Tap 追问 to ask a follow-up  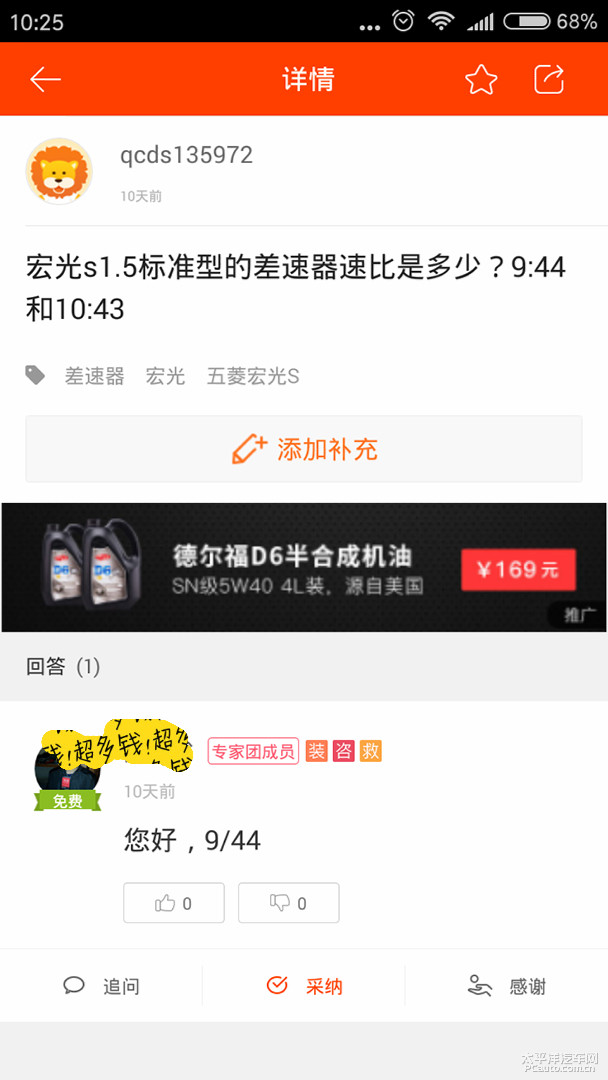click(x=101, y=986)
